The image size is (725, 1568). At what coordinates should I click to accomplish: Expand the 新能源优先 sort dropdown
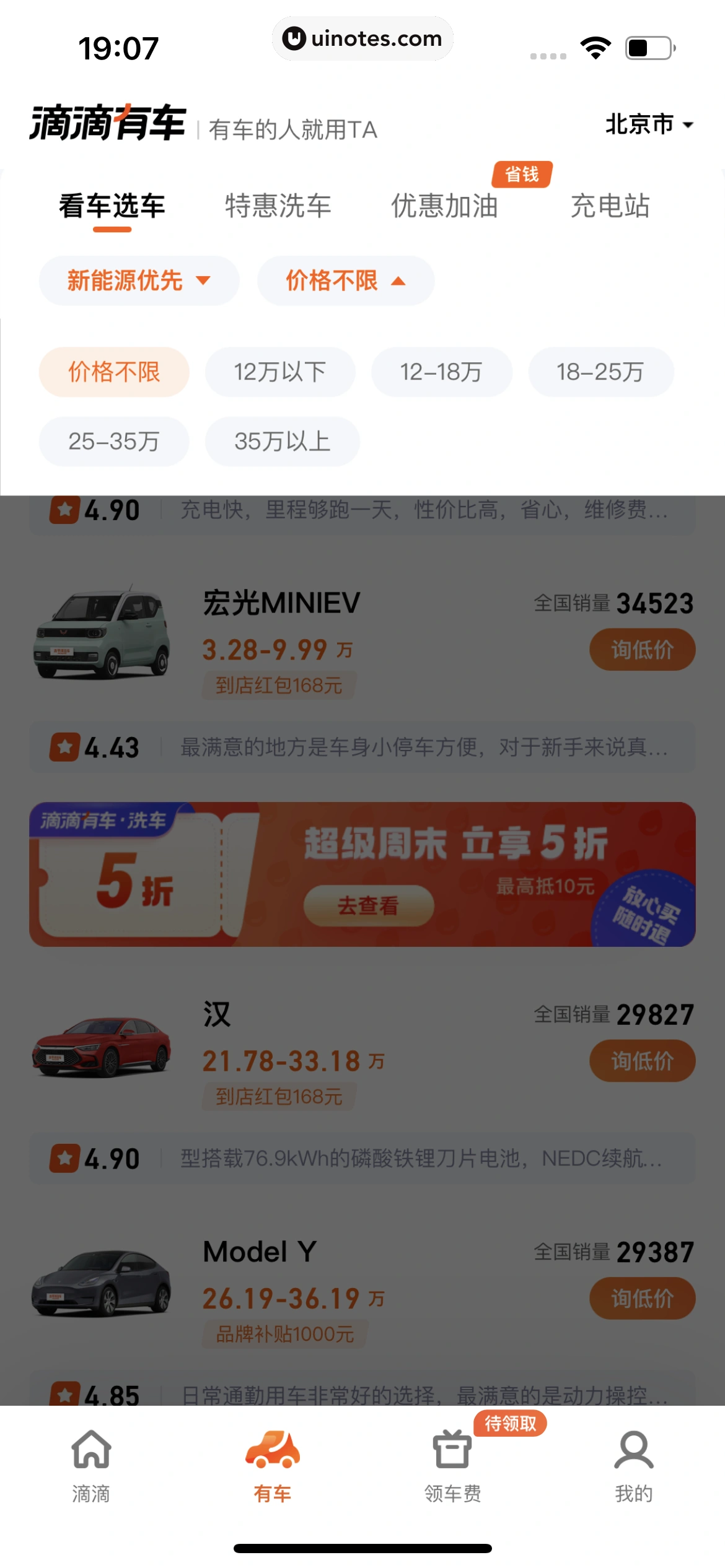click(139, 281)
